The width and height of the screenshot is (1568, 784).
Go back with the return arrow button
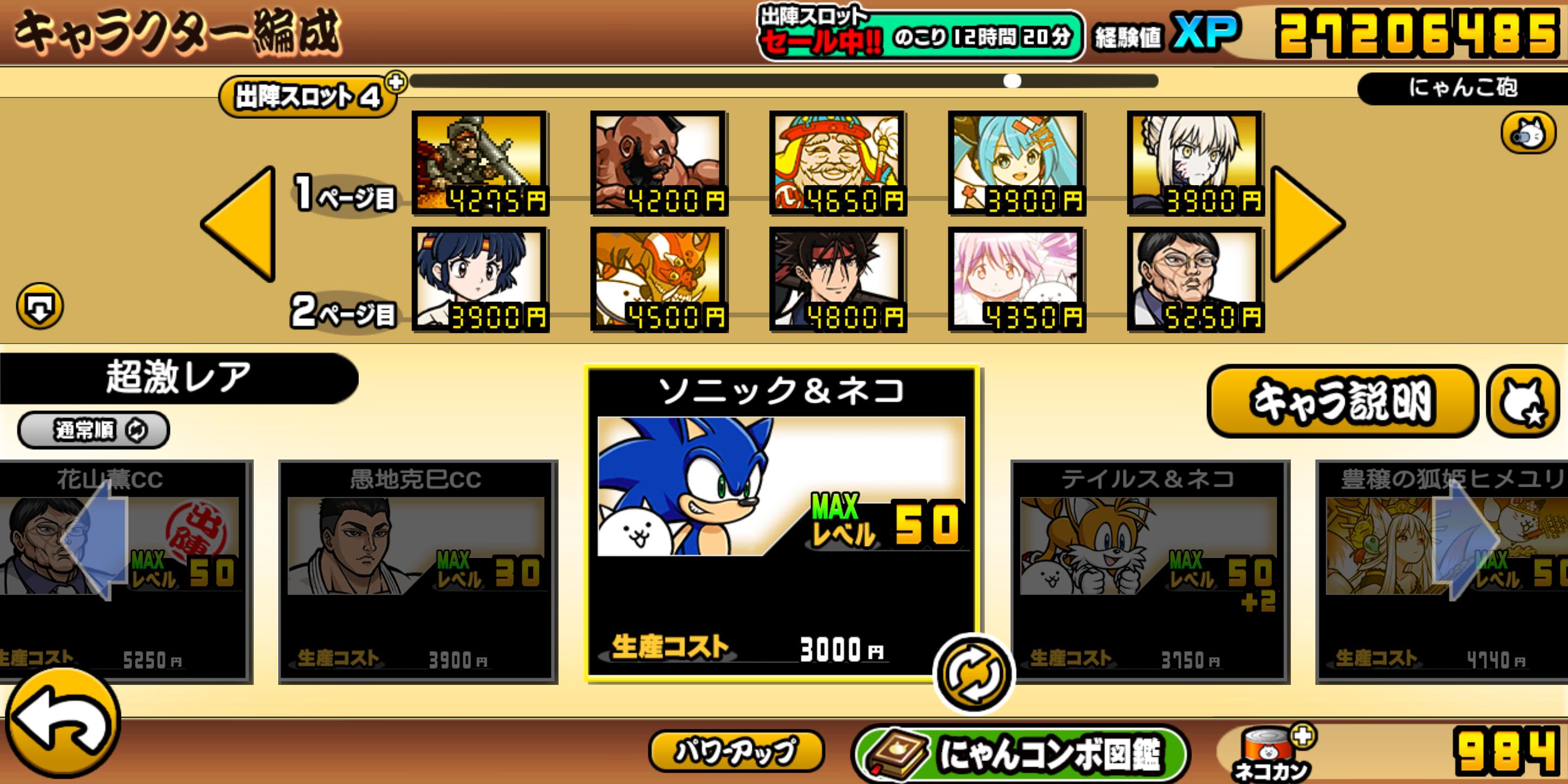[63, 722]
